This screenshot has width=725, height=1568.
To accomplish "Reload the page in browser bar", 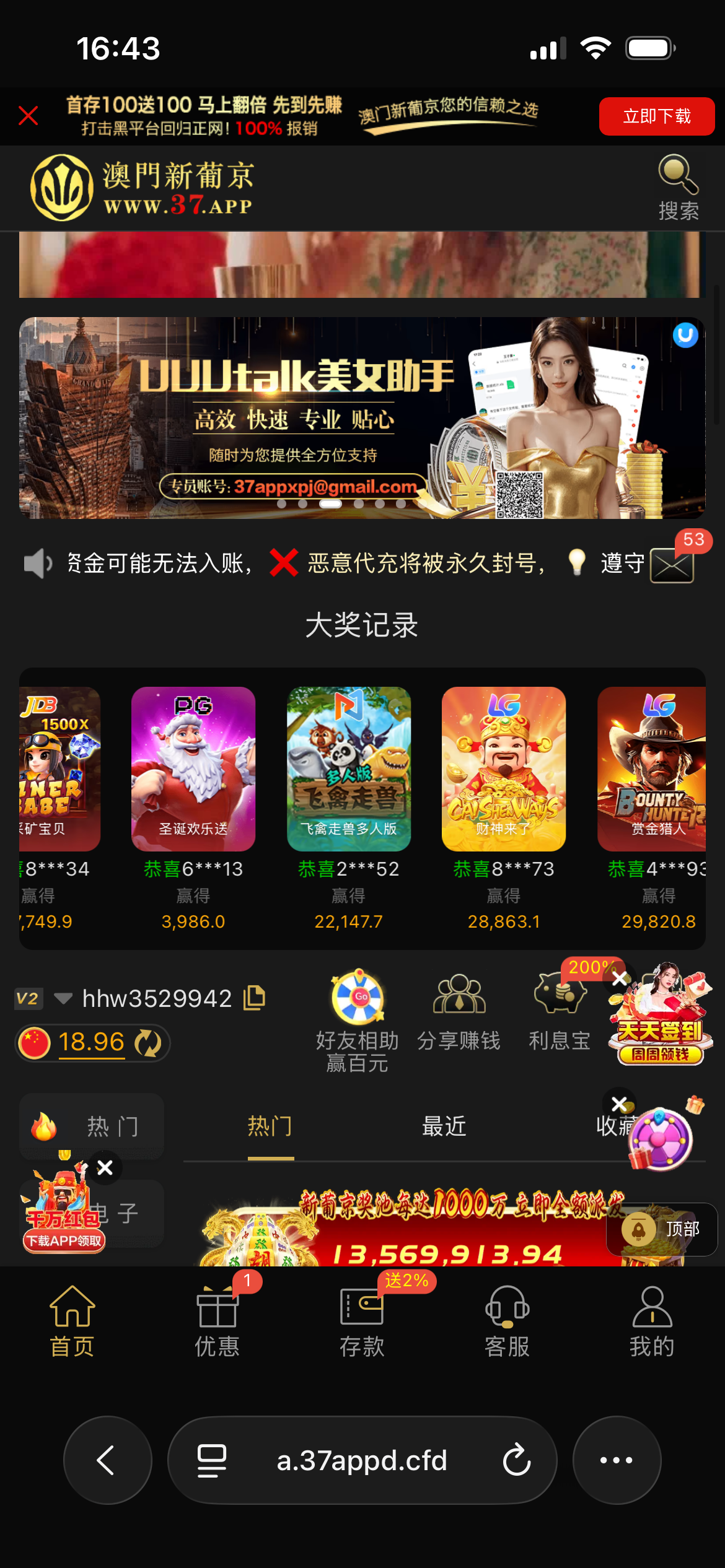I will [x=516, y=1460].
